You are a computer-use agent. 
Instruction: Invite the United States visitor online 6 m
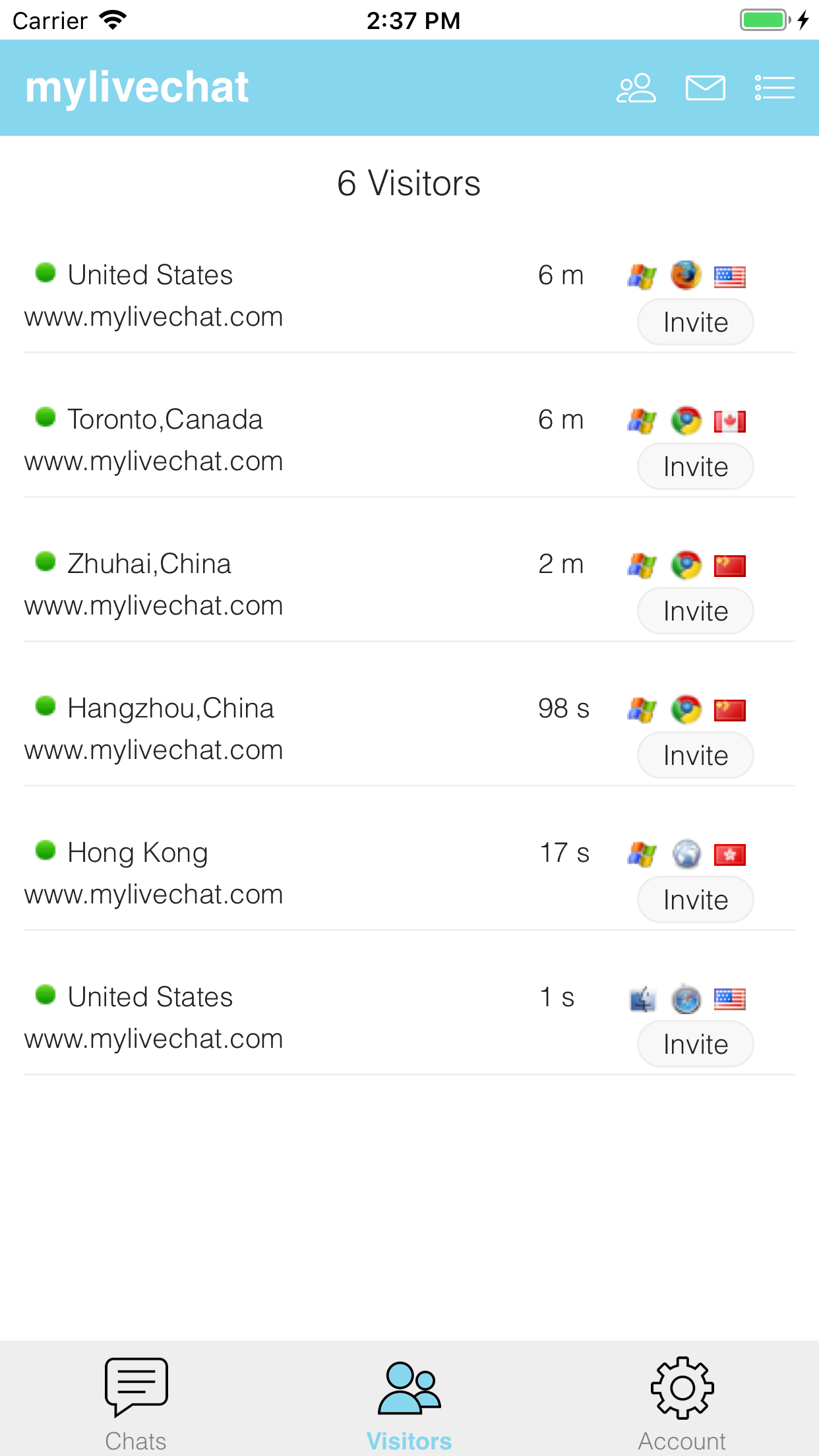coord(695,322)
